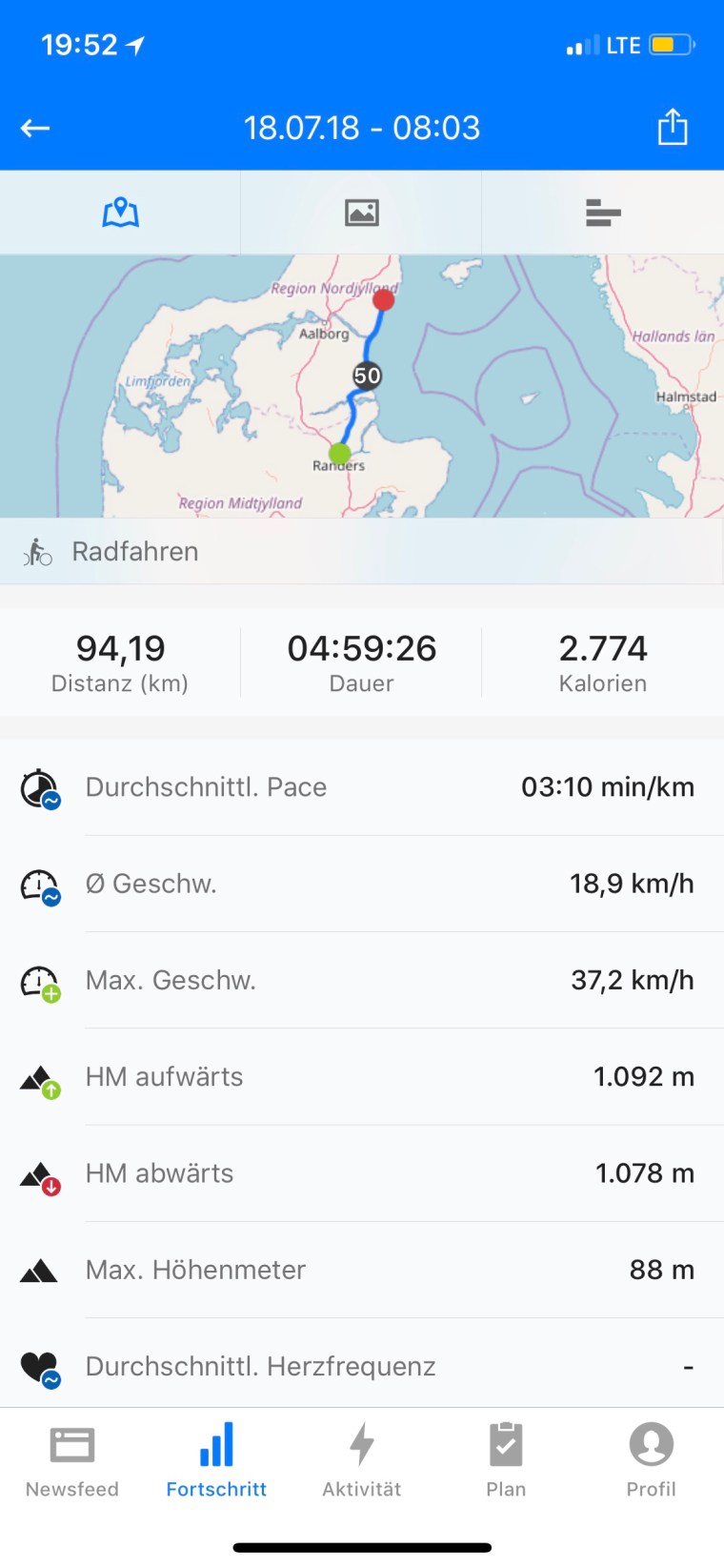
Task: Go to the Profil tab
Action: point(651,1460)
